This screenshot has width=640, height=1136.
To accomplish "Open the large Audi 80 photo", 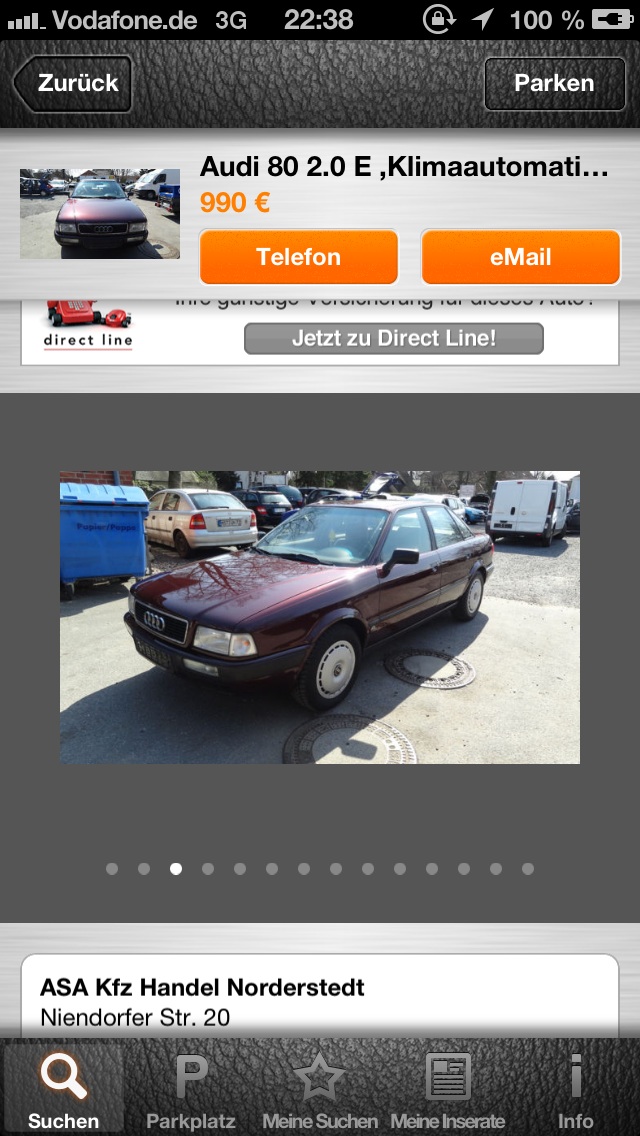I will tap(320, 617).
